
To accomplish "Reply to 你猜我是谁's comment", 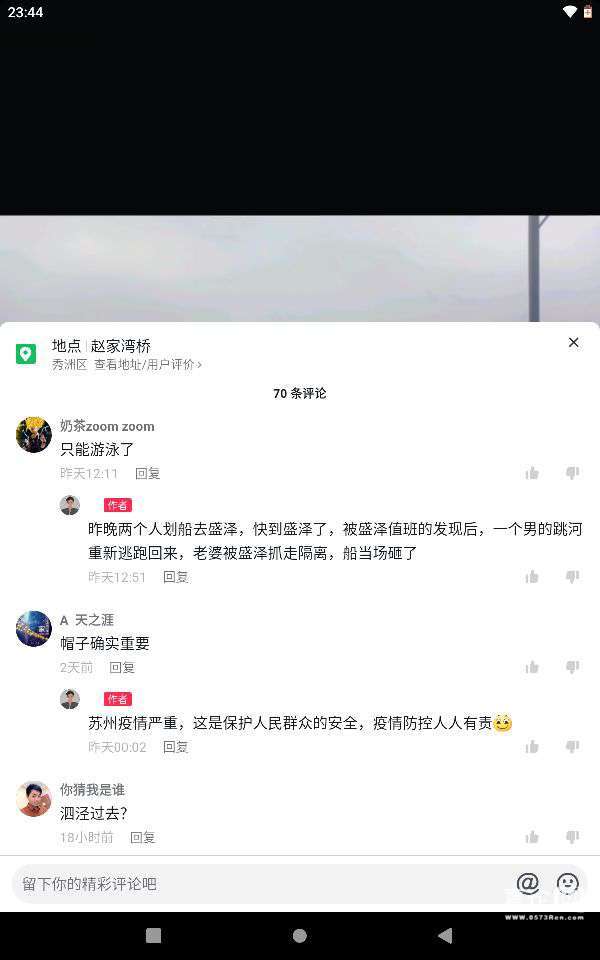I will pos(142,837).
